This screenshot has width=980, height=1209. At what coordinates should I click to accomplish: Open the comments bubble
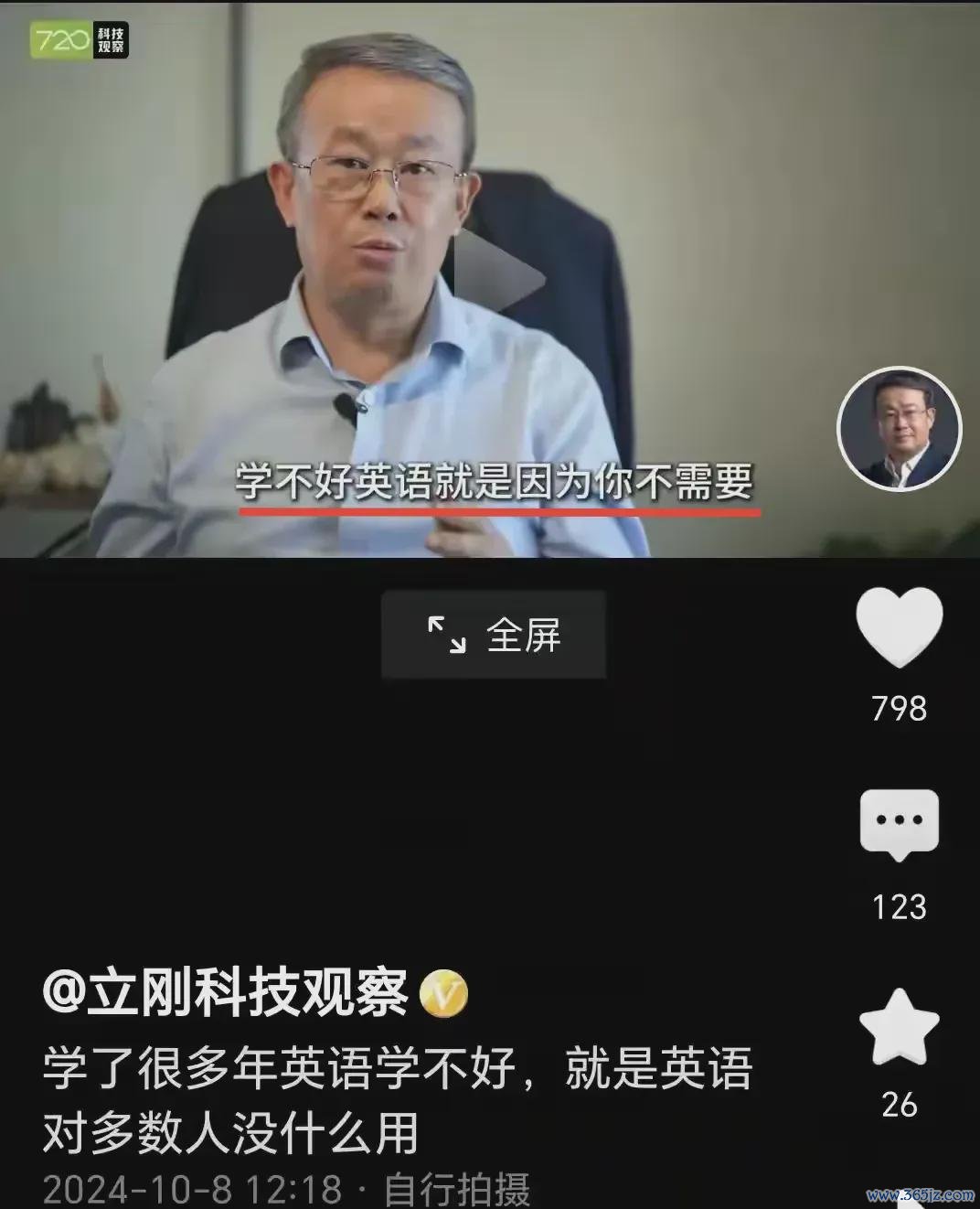[899, 823]
